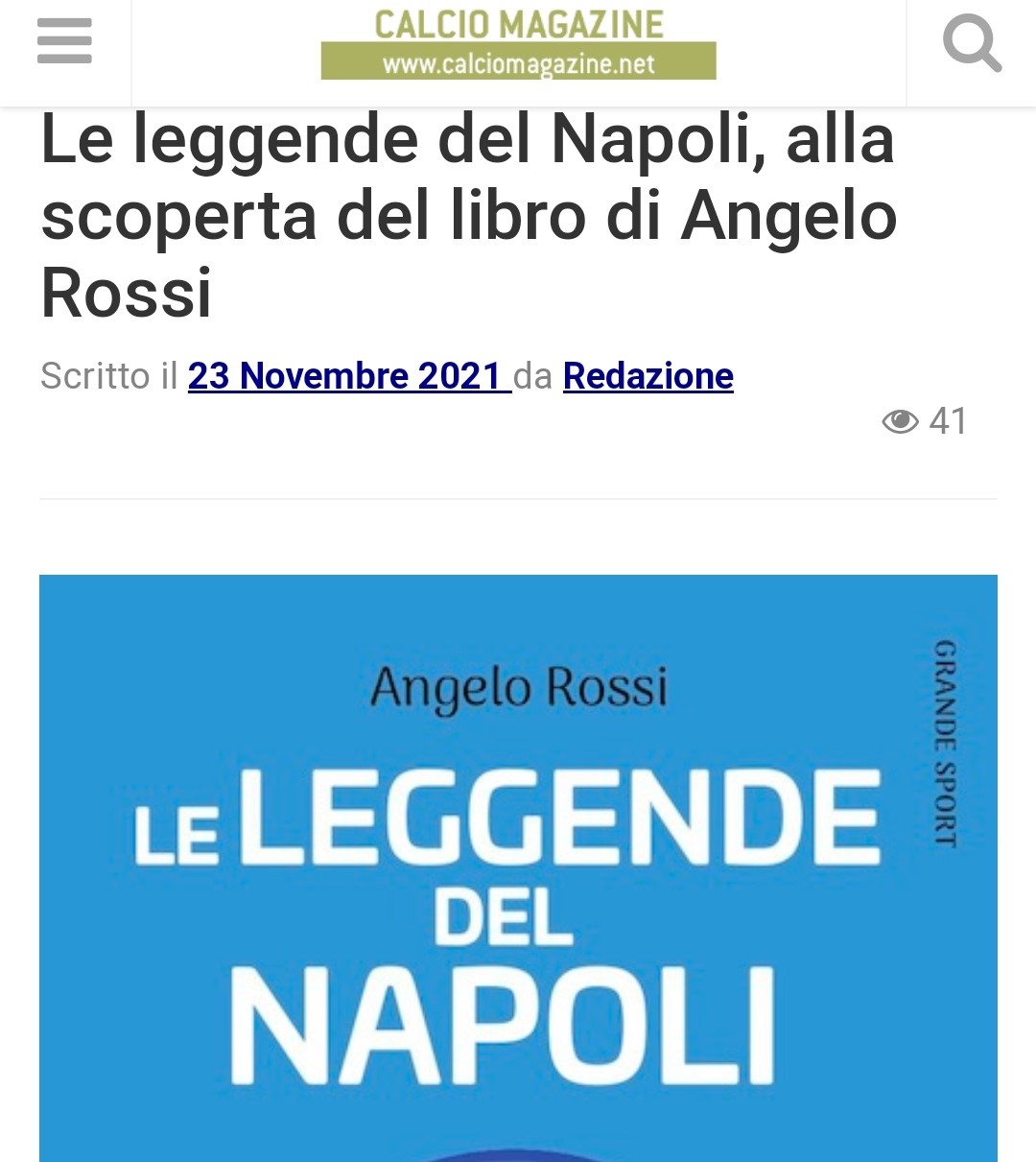The width and height of the screenshot is (1036, 1162).
Task: Open the 23 Novembre 2021 date link
Action: (x=345, y=376)
